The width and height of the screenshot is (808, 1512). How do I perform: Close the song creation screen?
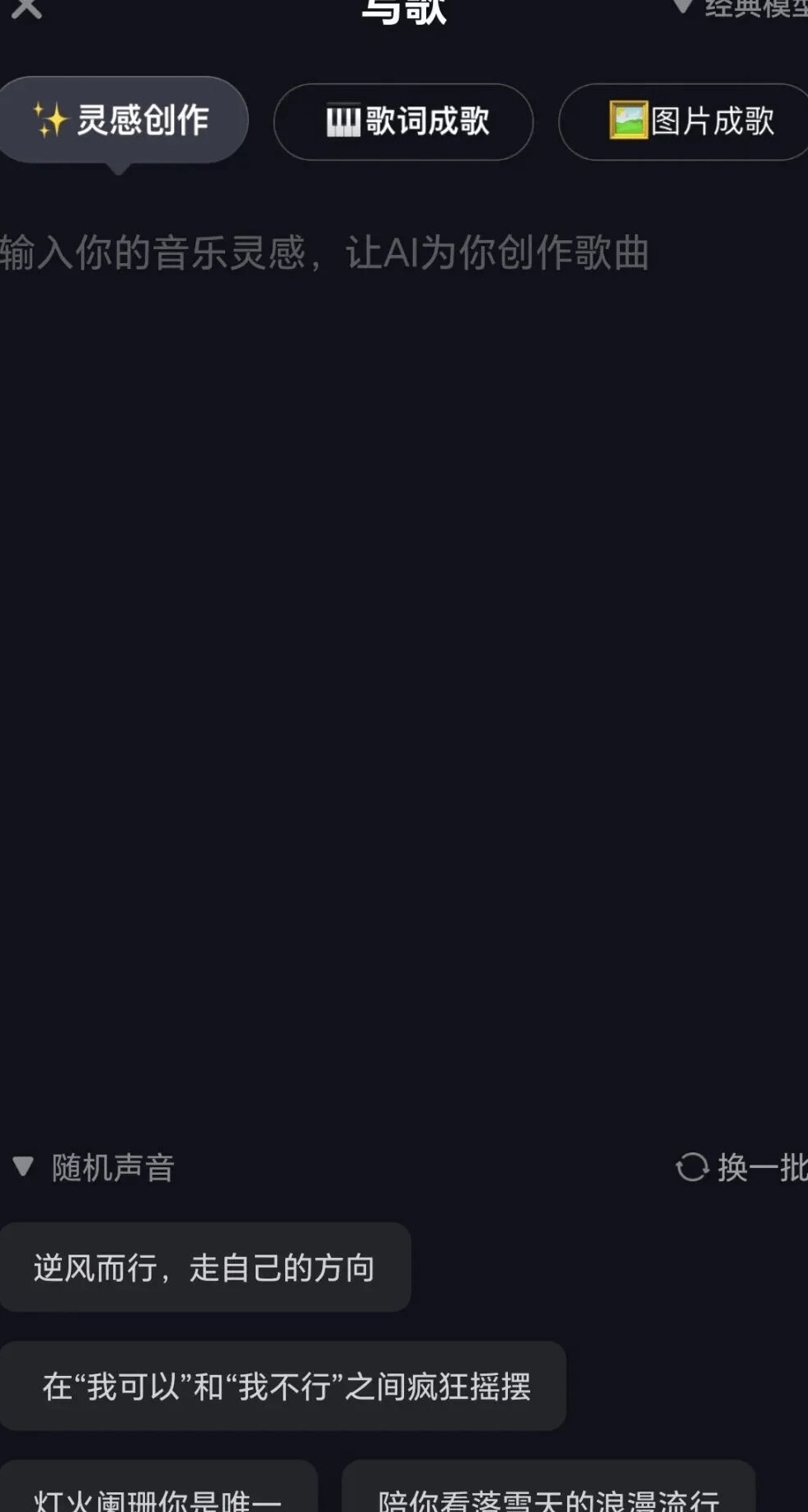tap(26, 8)
